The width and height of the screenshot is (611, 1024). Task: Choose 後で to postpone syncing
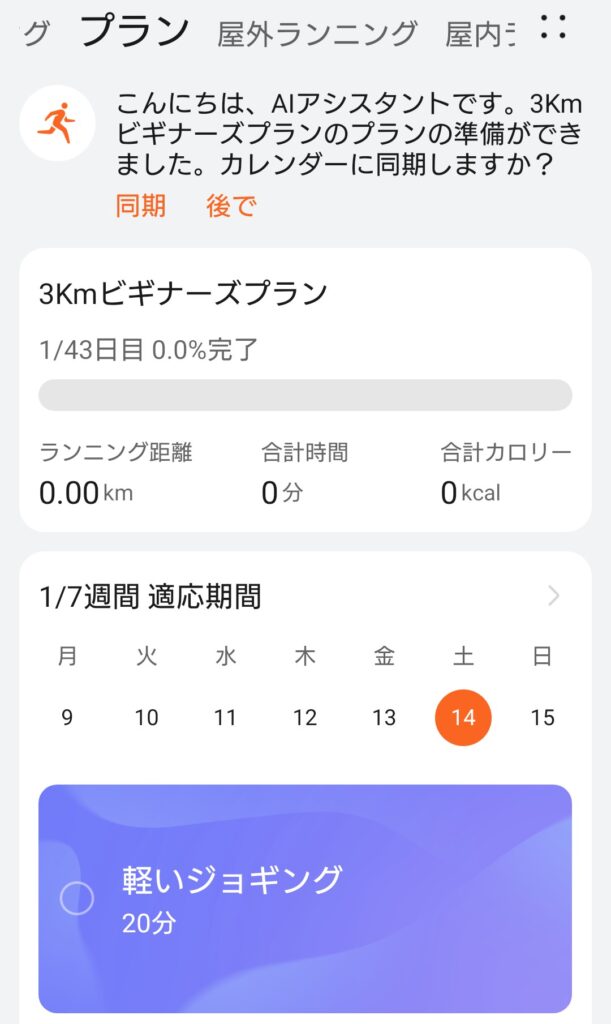pyautogui.click(x=231, y=206)
